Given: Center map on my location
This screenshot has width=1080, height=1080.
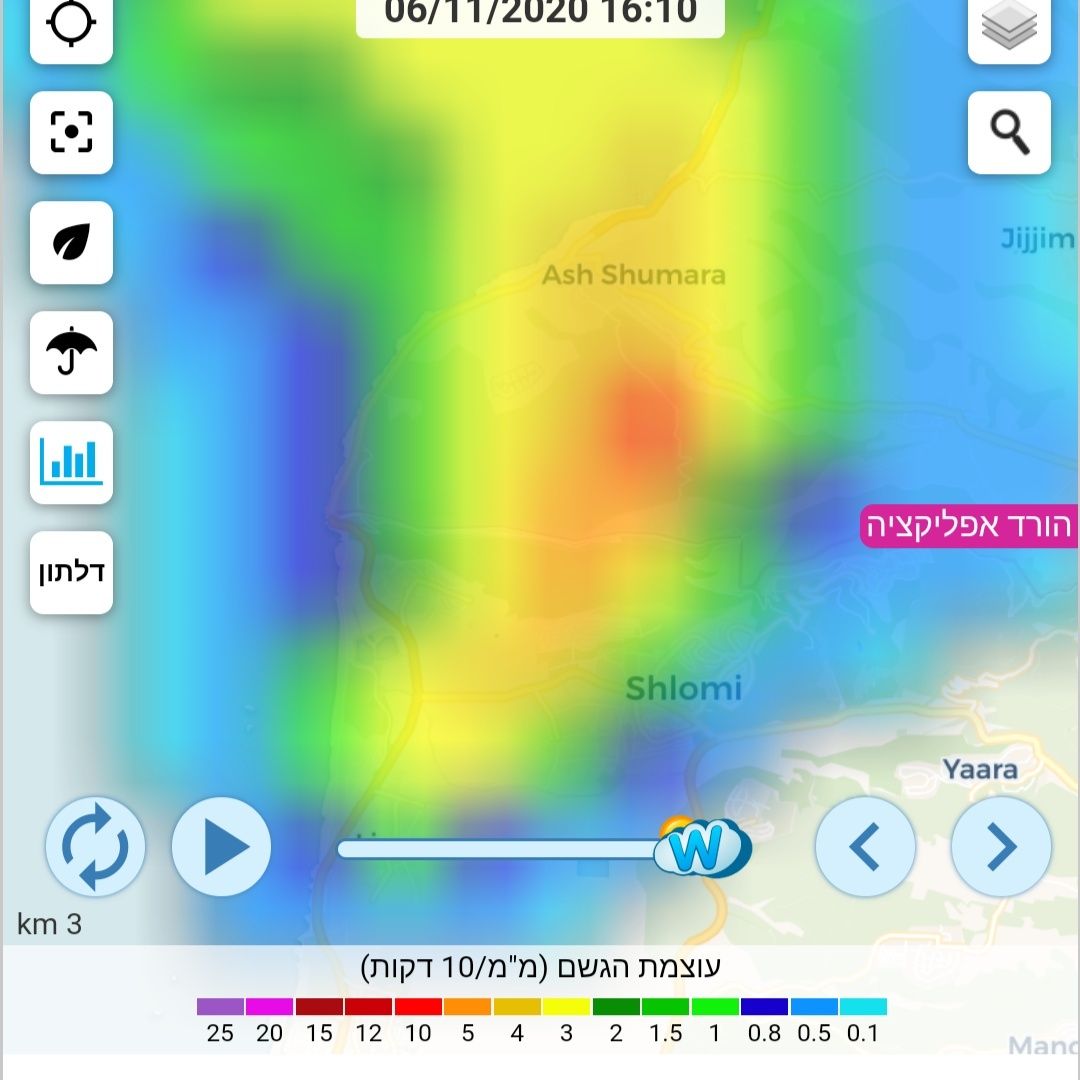Looking at the screenshot, I should pos(71,26).
